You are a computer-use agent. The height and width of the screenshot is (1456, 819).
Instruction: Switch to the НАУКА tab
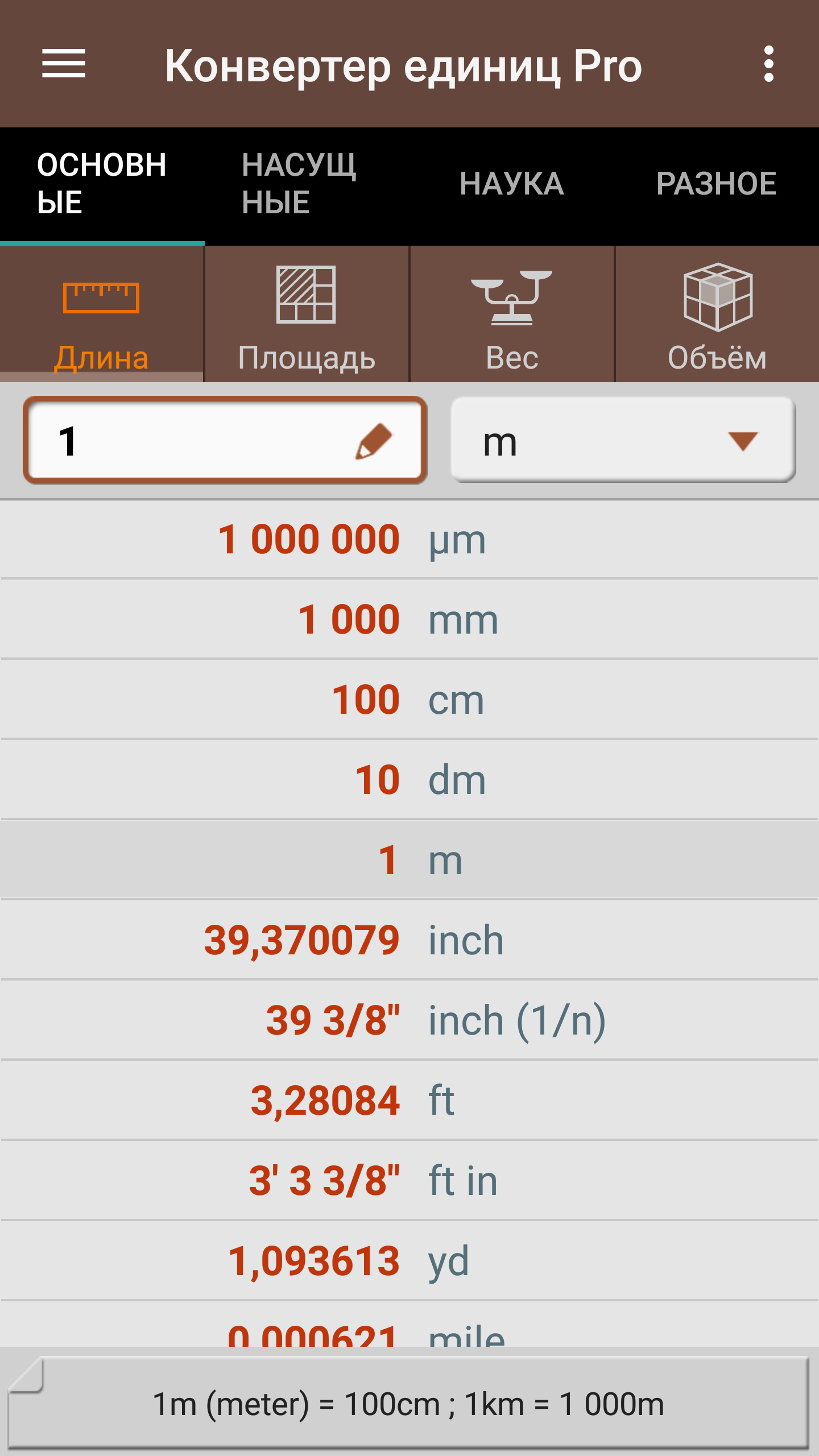(512, 184)
